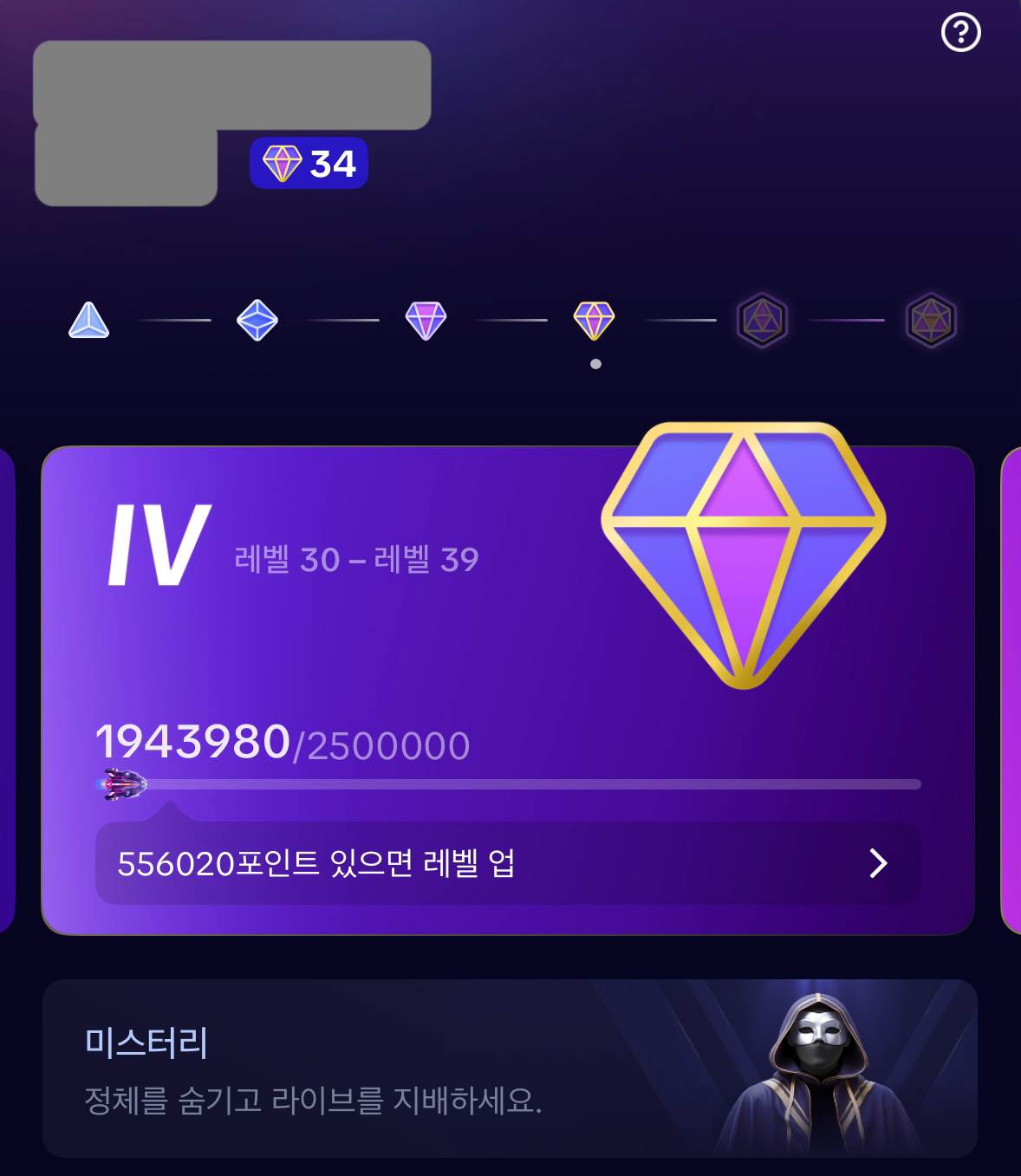
Task: Select the gold-rimmed gem tier icon
Action: (595, 320)
